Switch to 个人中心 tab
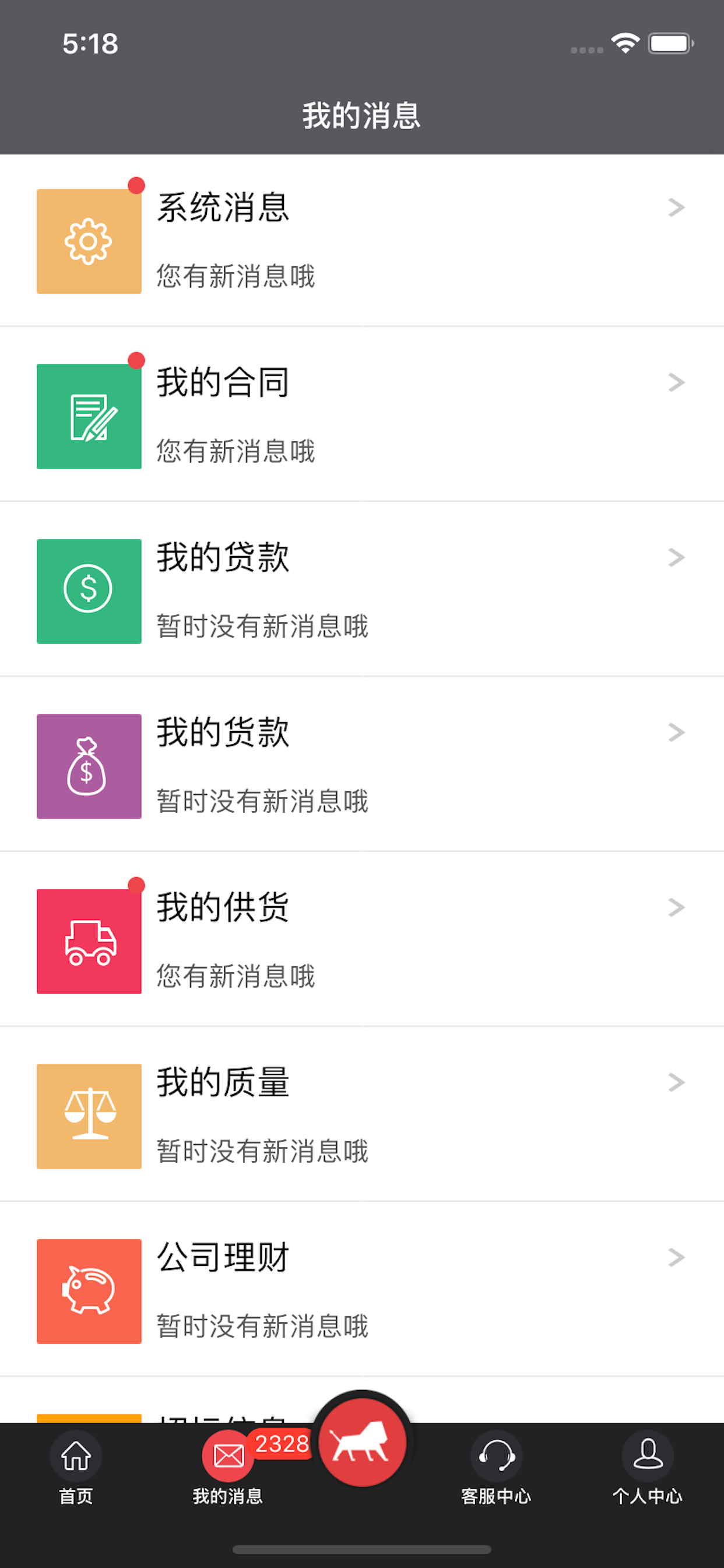 647,1468
